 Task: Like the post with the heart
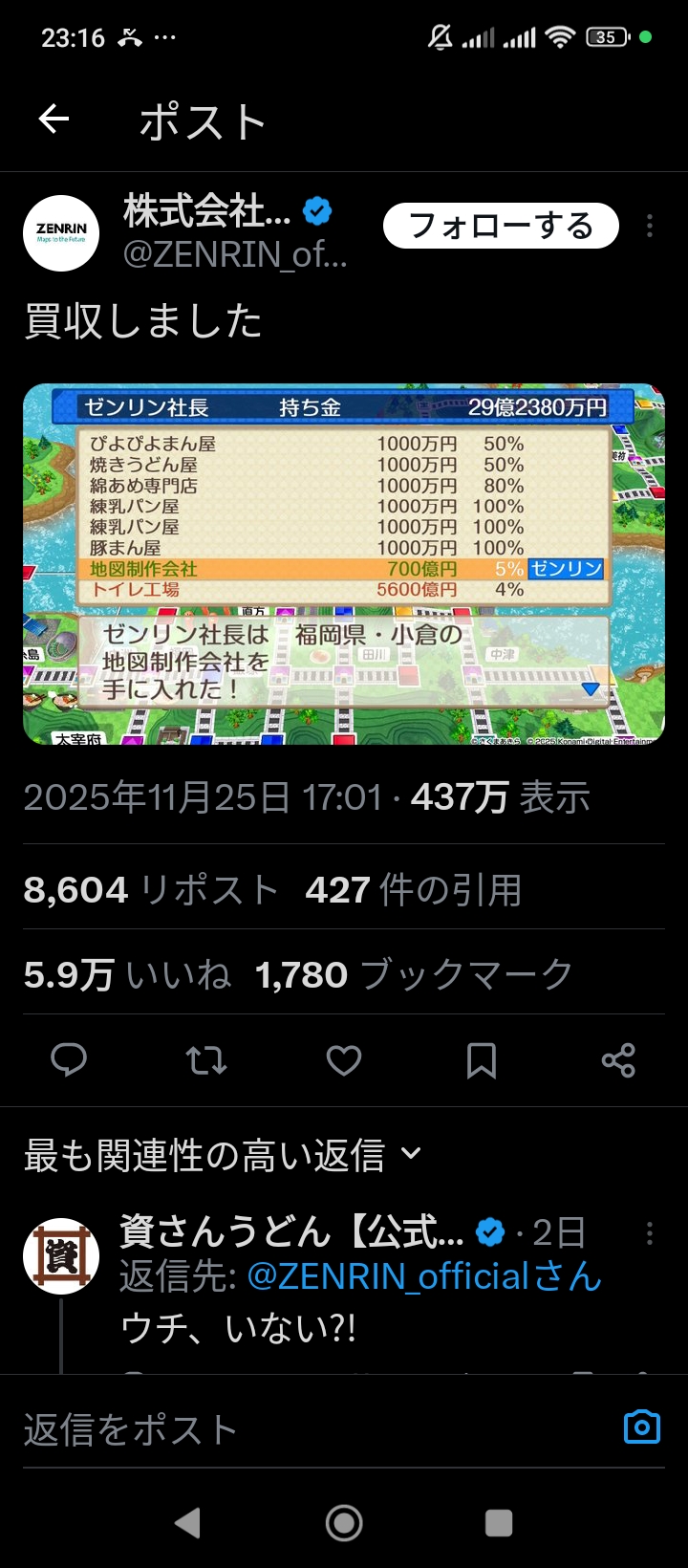344,1060
